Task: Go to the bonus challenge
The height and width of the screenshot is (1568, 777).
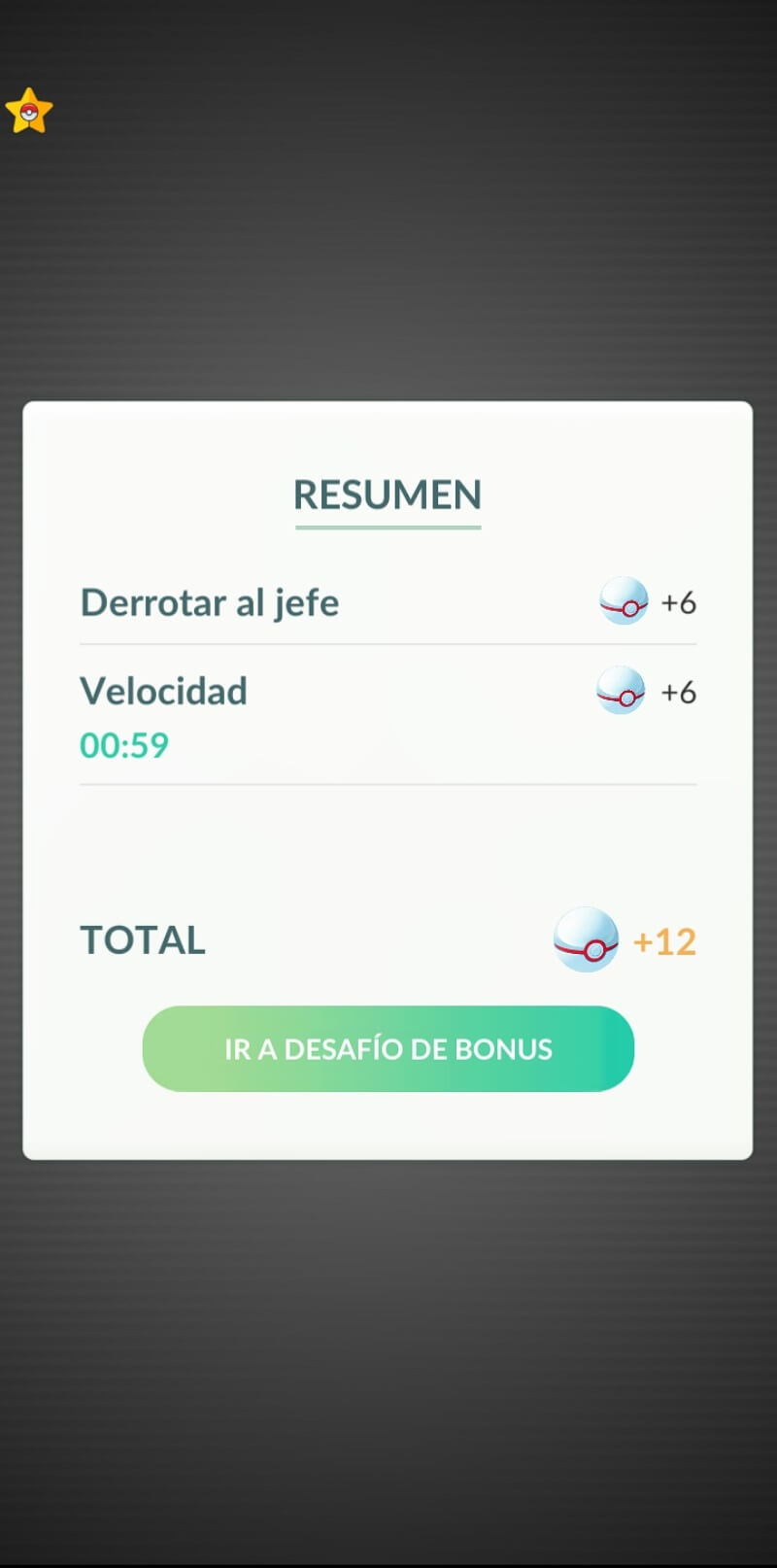Action: 388,1048
